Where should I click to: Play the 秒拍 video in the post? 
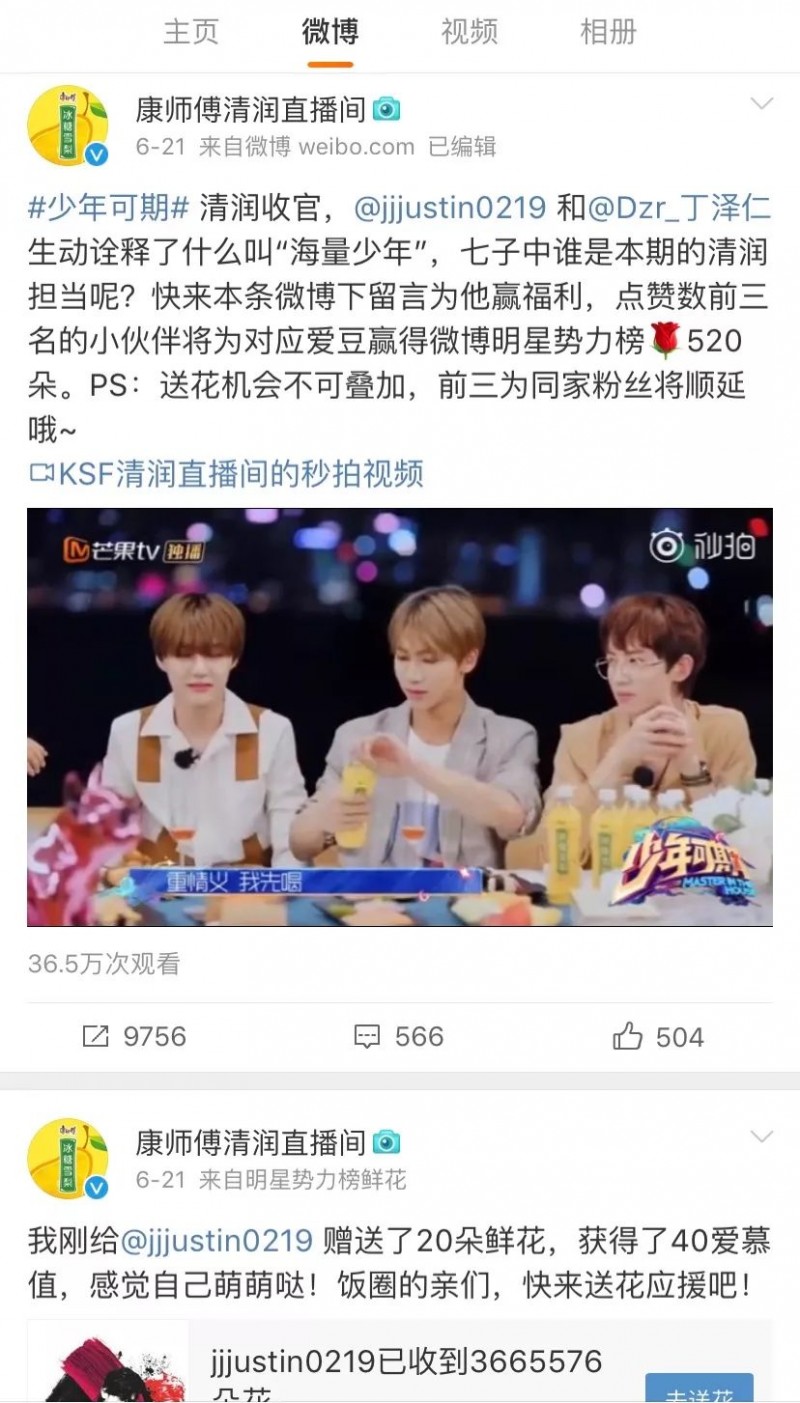(399, 716)
